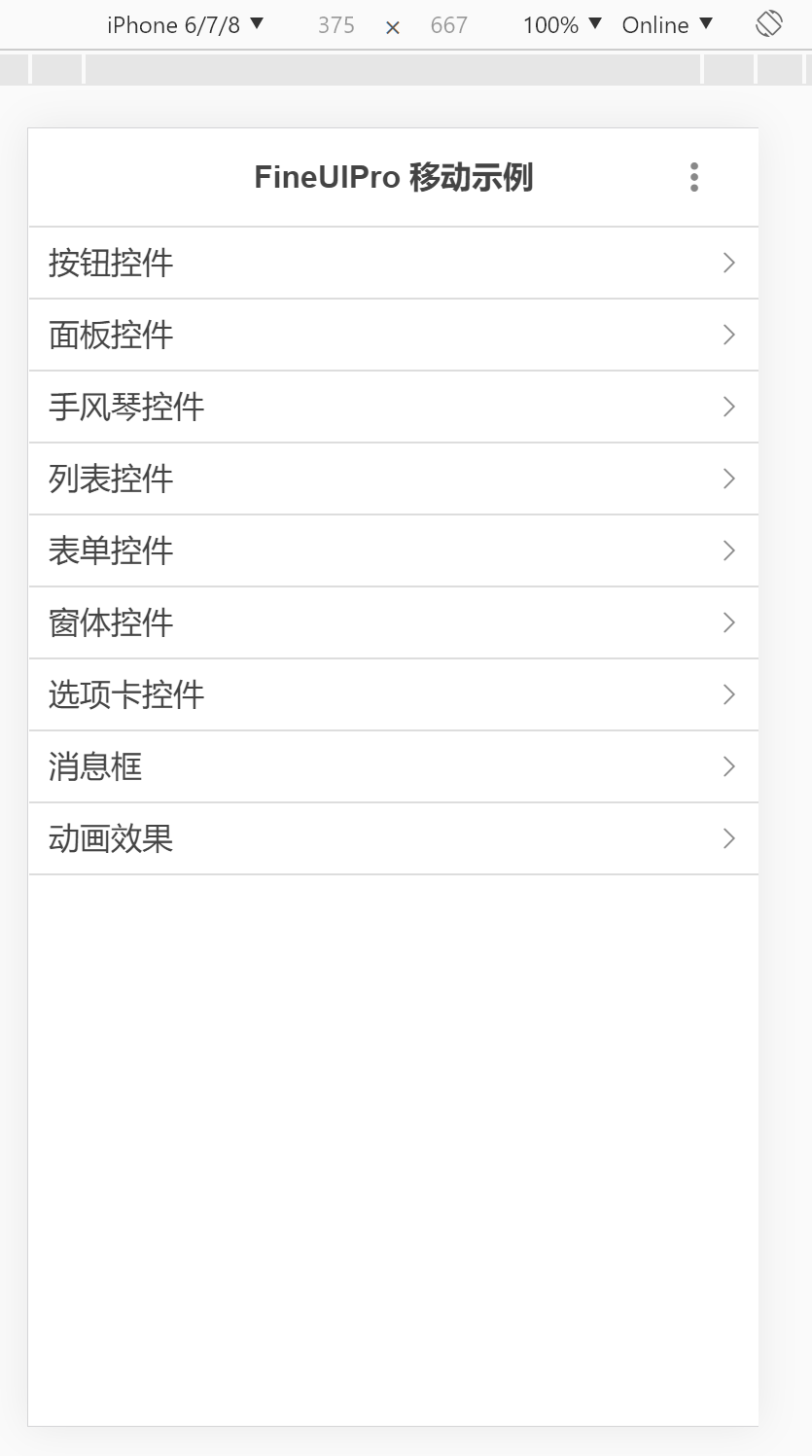Edit the 375 width field
Viewport: 812px width, 1456px height.
point(336,25)
